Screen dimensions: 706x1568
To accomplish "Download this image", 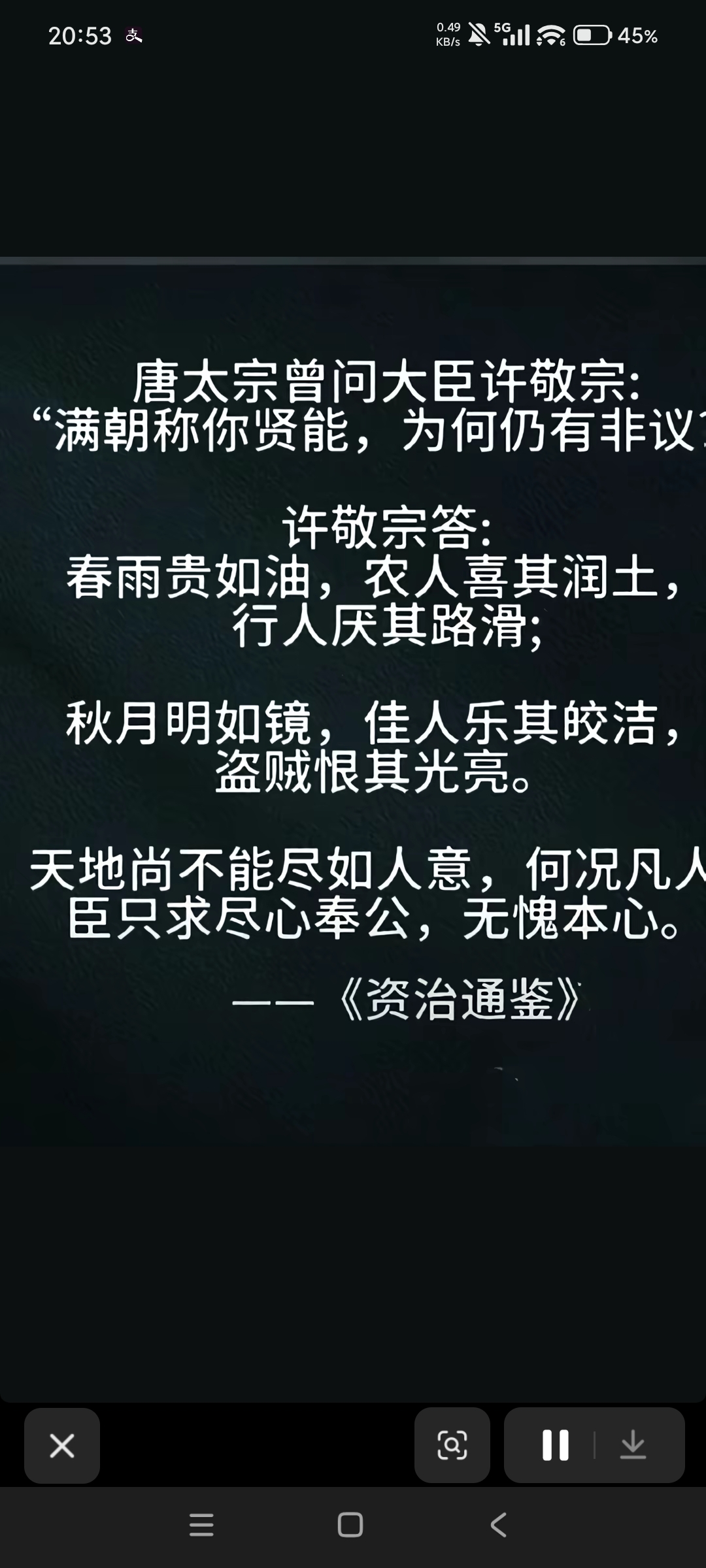I will [633, 1445].
